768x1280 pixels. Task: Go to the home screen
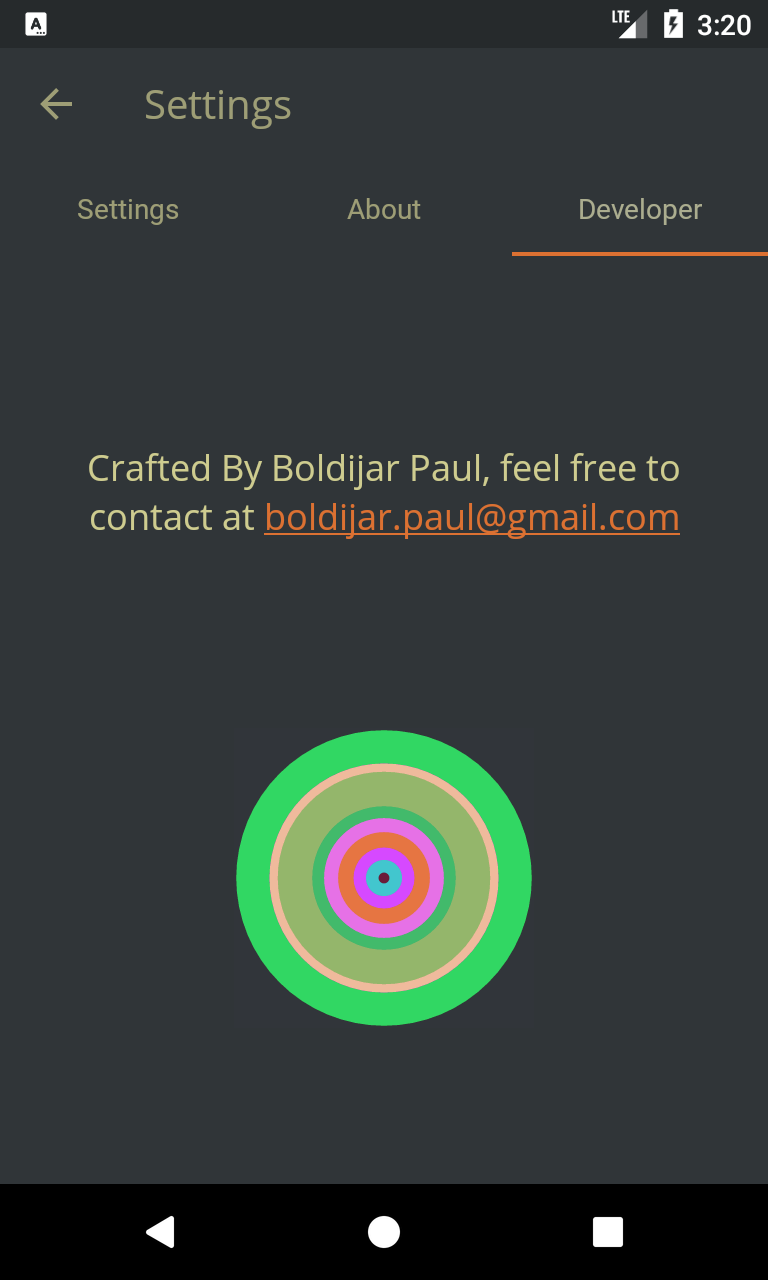pos(384,1232)
